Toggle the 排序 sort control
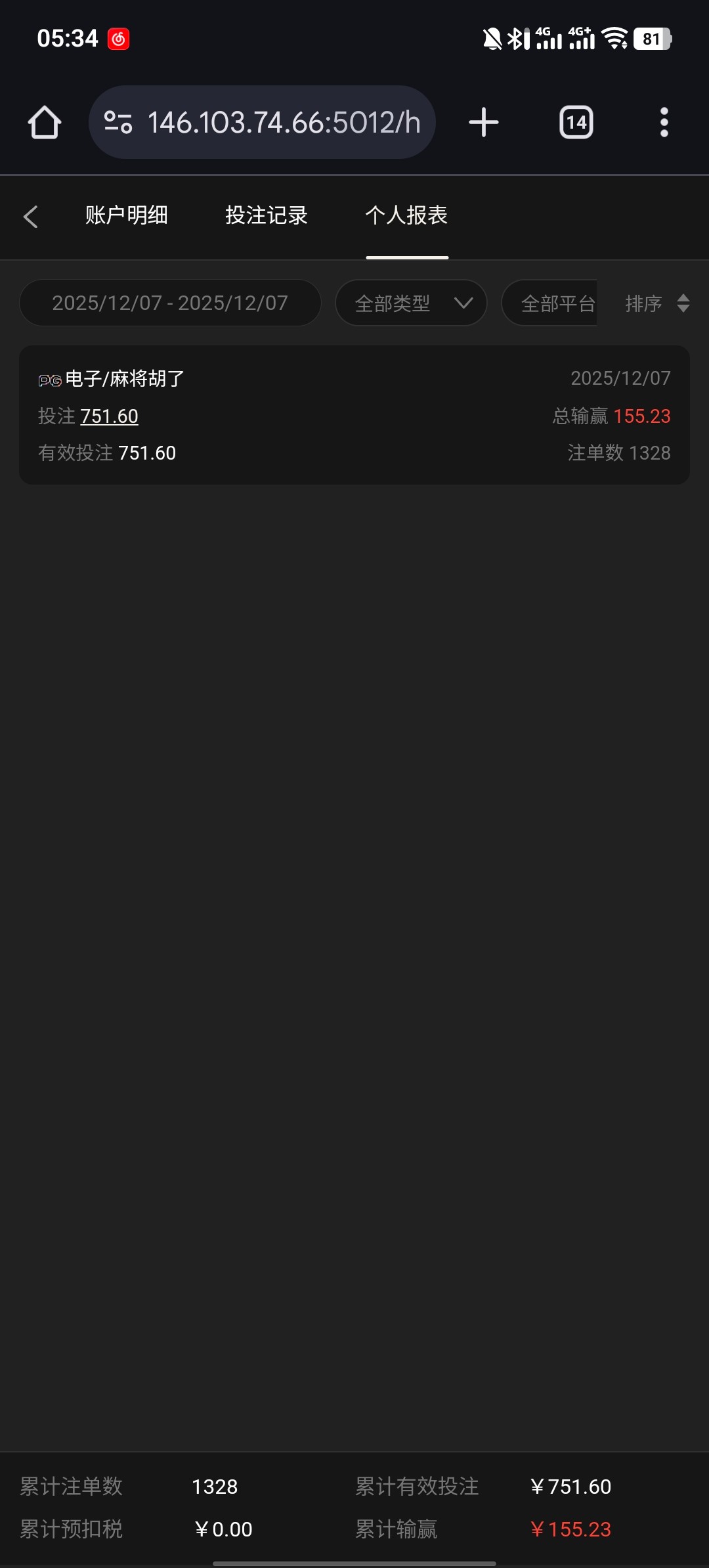The image size is (709, 1568). point(656,303)
